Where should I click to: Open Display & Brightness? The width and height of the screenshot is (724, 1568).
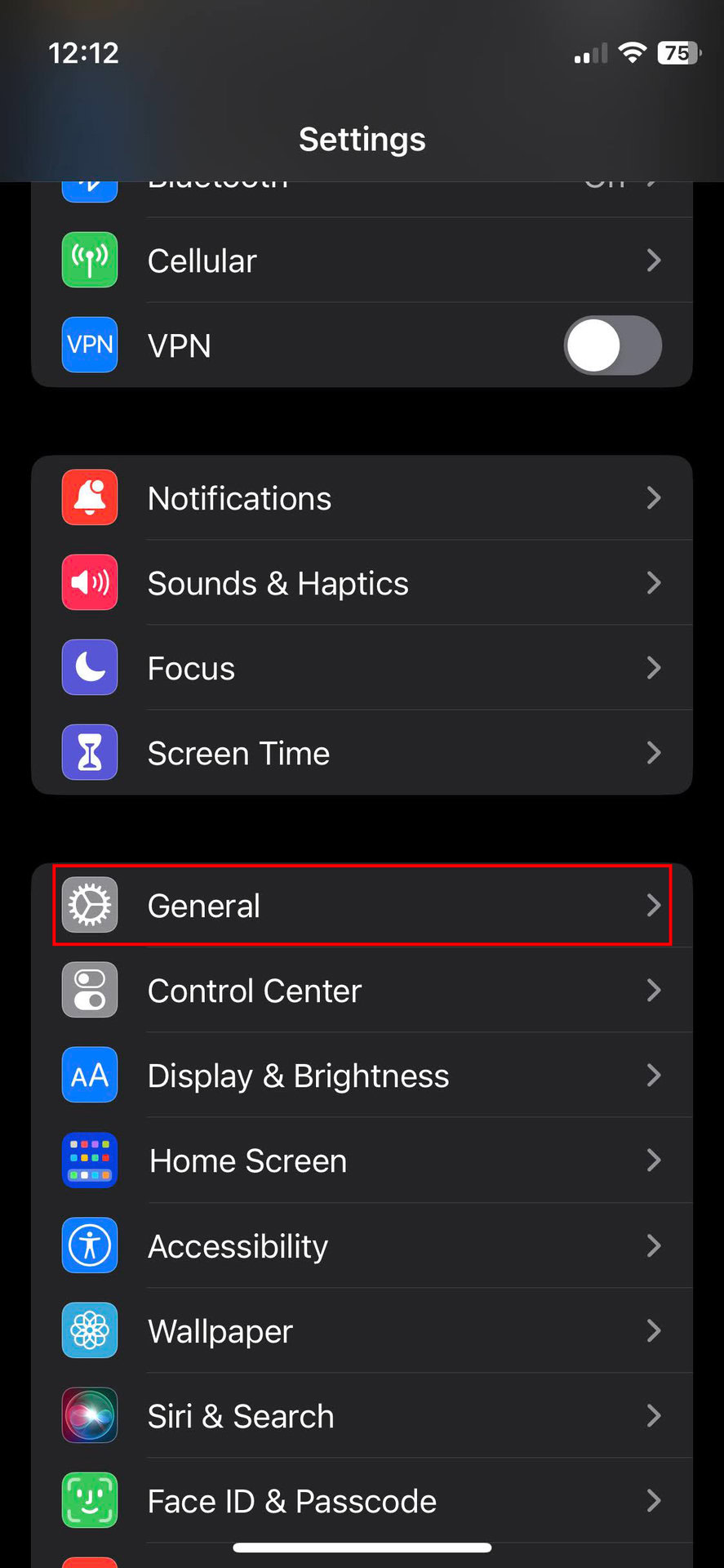362,1076
